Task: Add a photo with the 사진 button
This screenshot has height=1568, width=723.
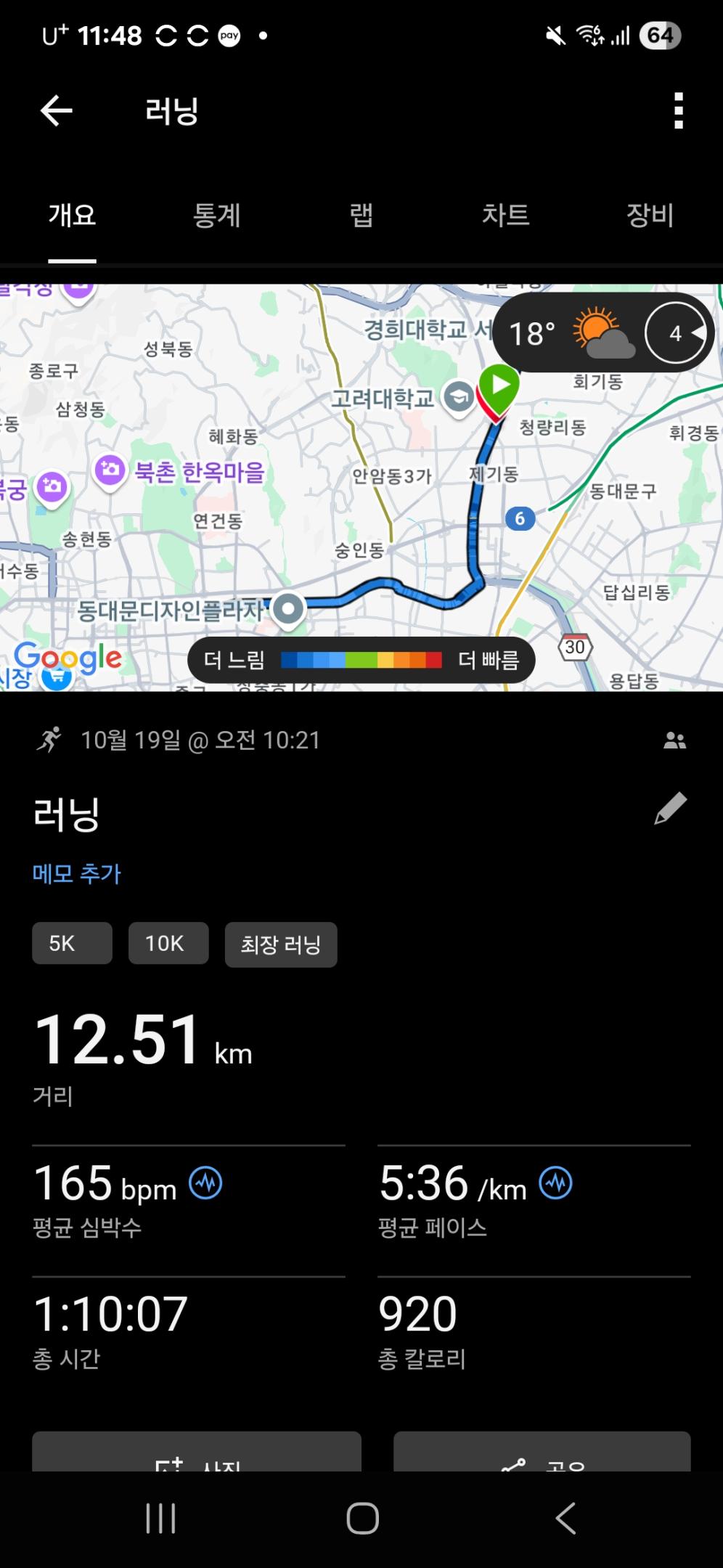Action: 197,1454
